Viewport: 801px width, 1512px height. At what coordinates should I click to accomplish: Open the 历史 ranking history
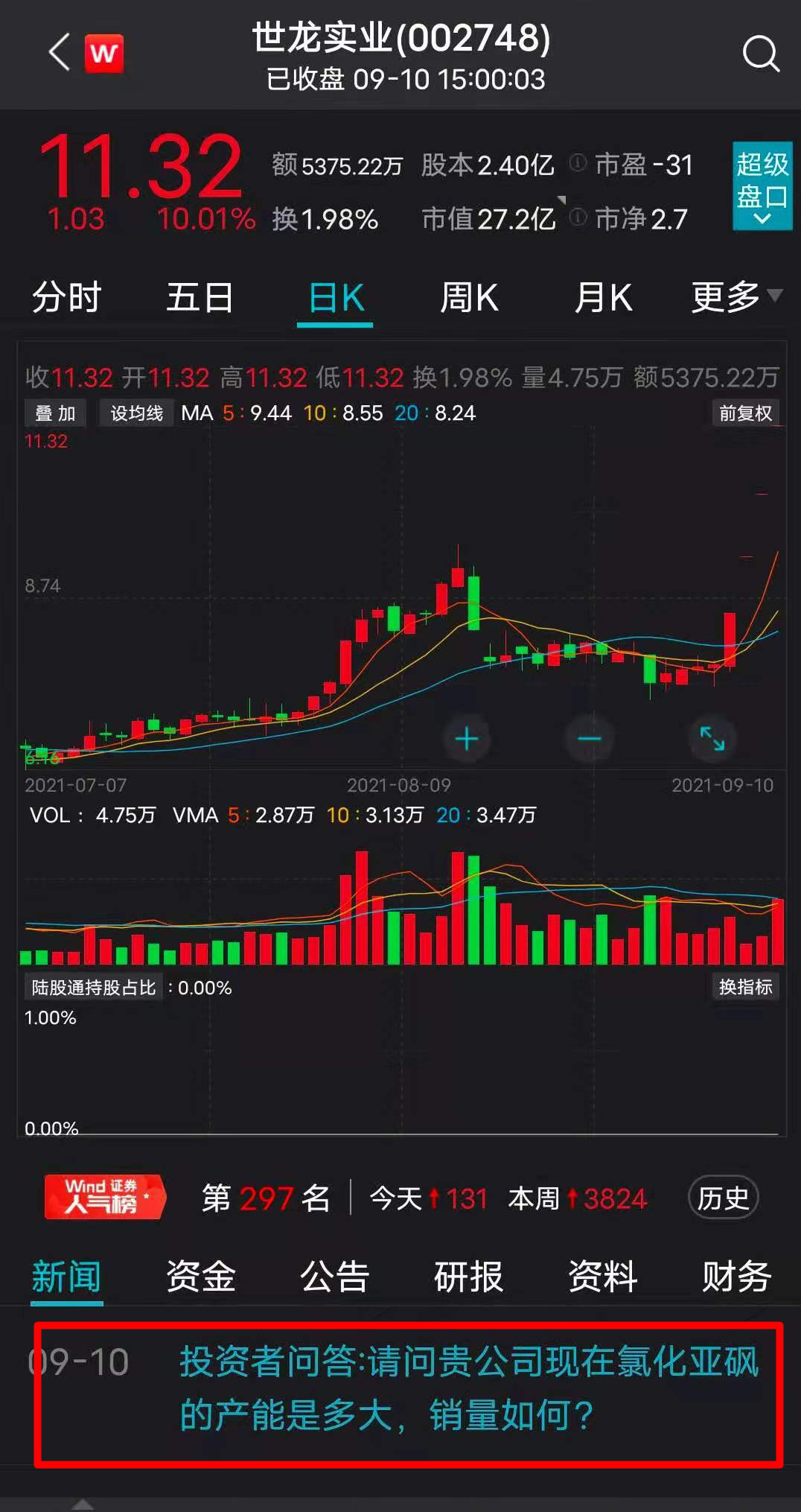(x=724, y=1198)
